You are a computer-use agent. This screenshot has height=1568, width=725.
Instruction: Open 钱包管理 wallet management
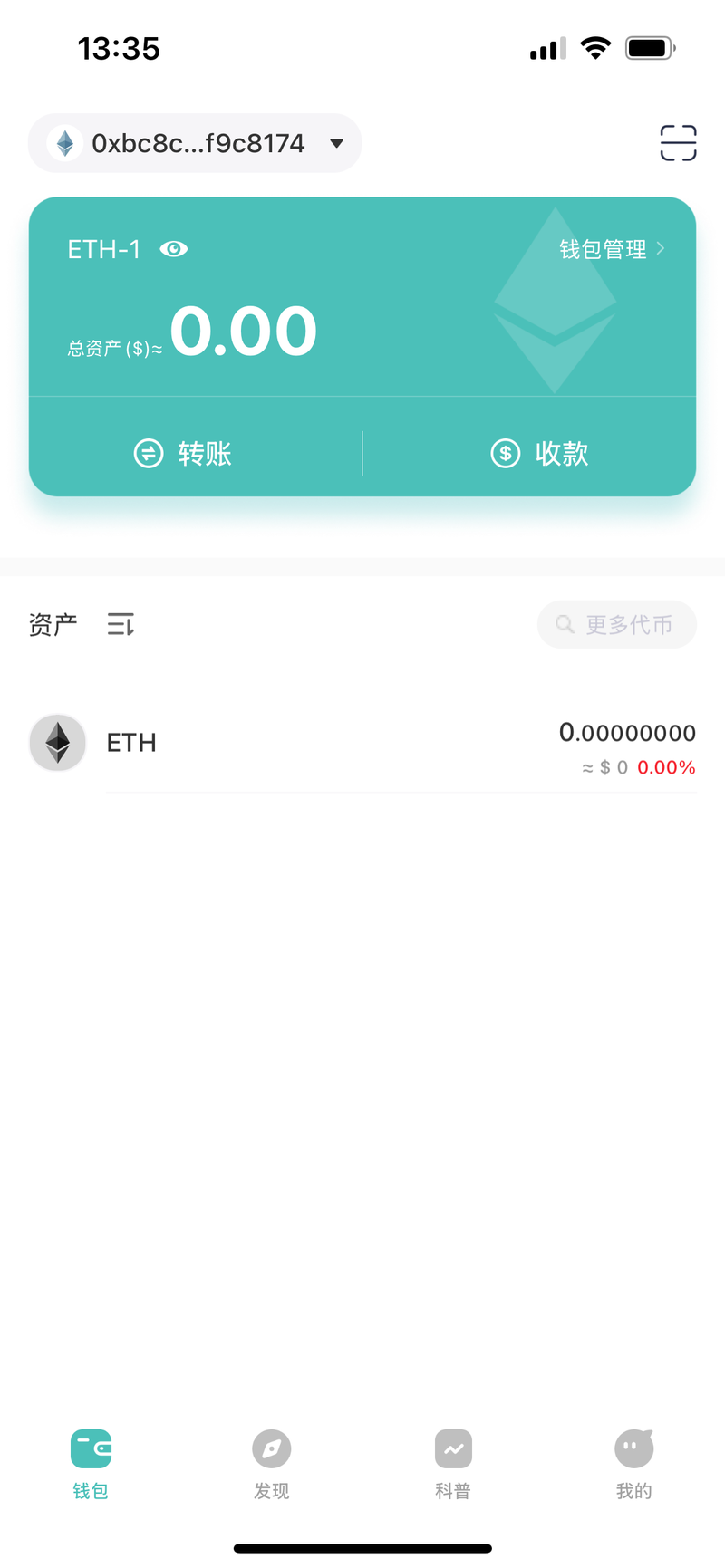click(612, 249)
